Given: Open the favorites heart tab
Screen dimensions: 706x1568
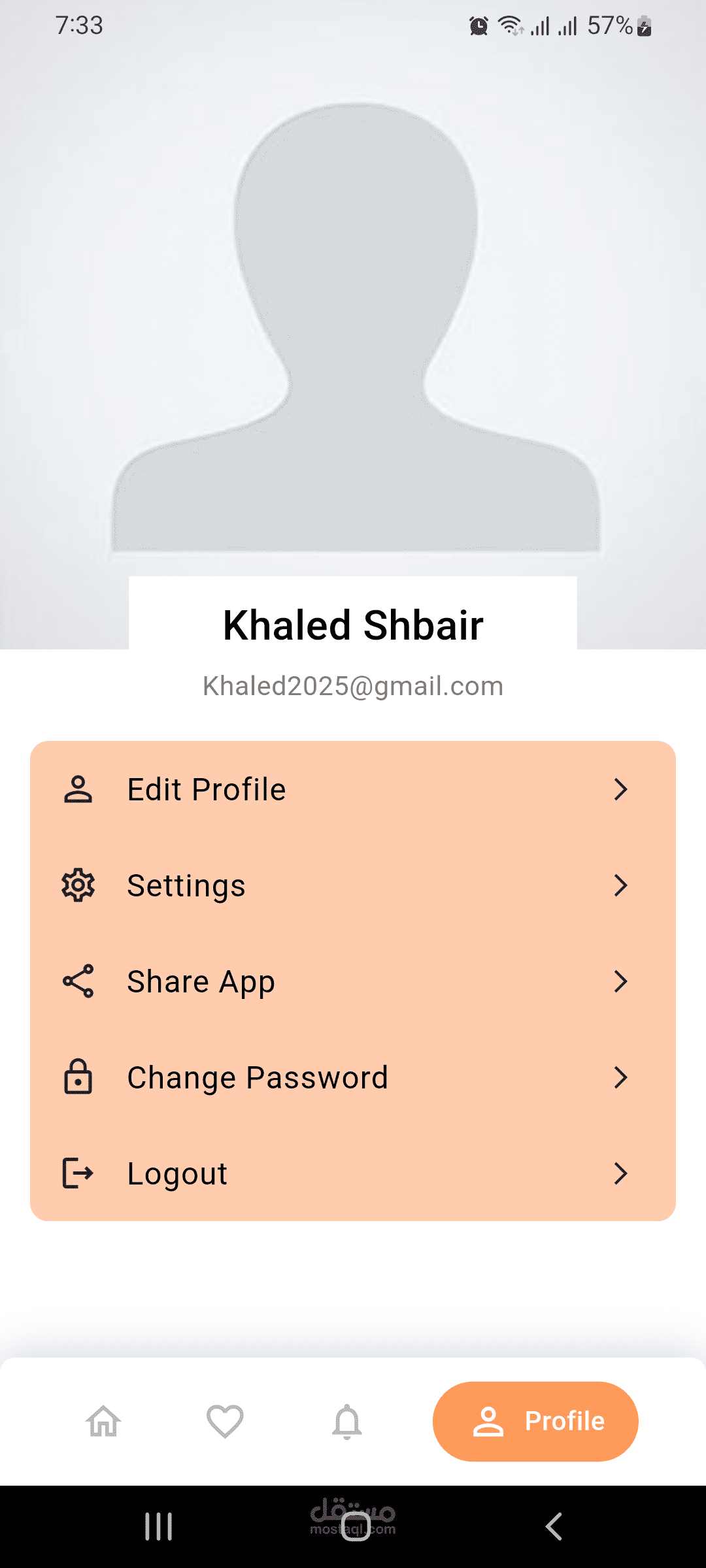Looking at the screenshot, I should [225, 1422].
